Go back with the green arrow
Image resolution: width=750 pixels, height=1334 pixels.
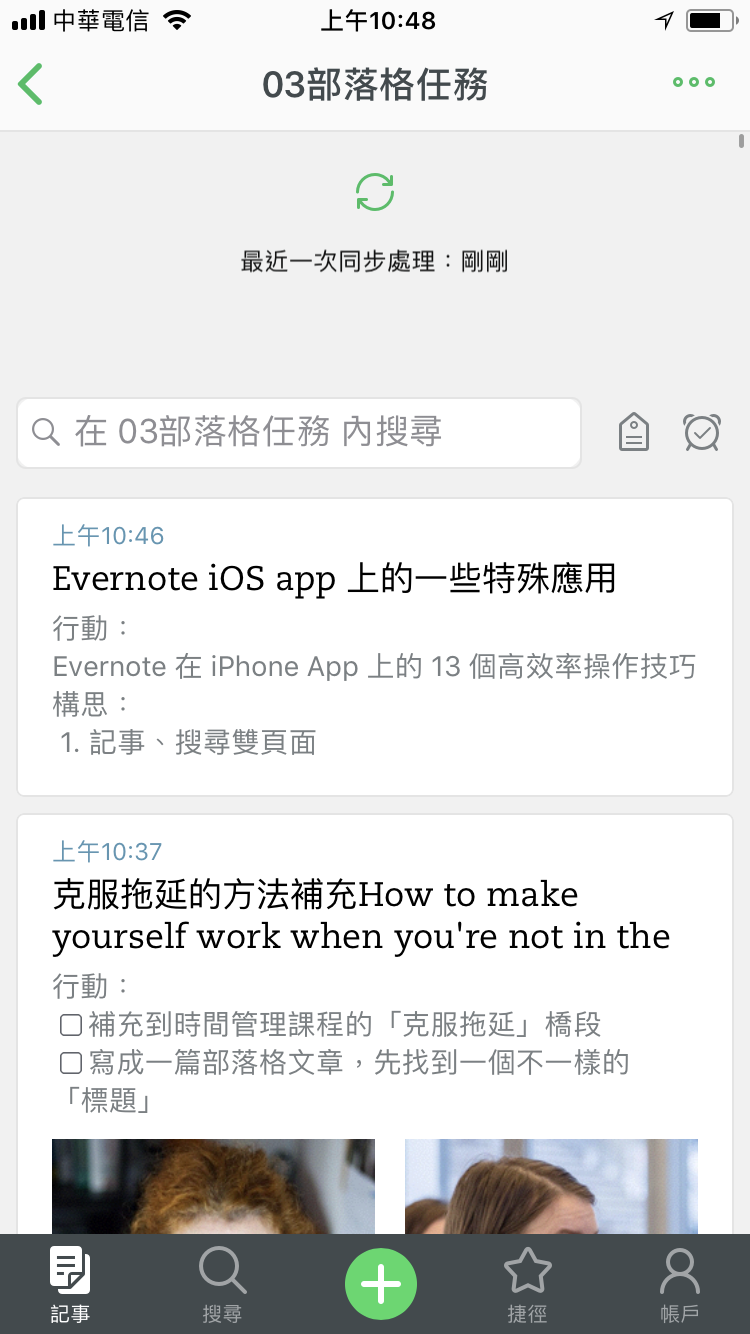[30, 84]
